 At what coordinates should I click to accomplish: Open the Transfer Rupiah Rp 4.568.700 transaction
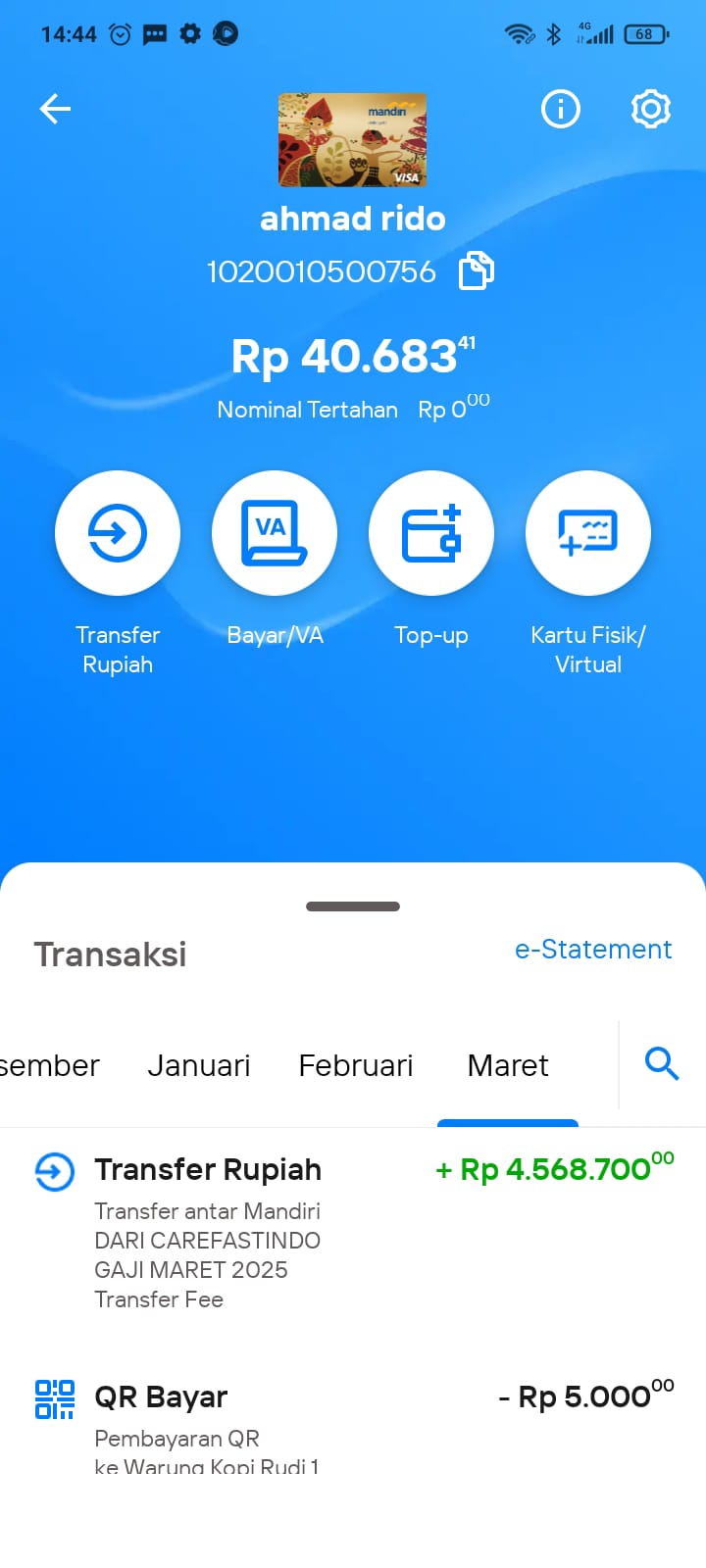[x=353, y=1233]
